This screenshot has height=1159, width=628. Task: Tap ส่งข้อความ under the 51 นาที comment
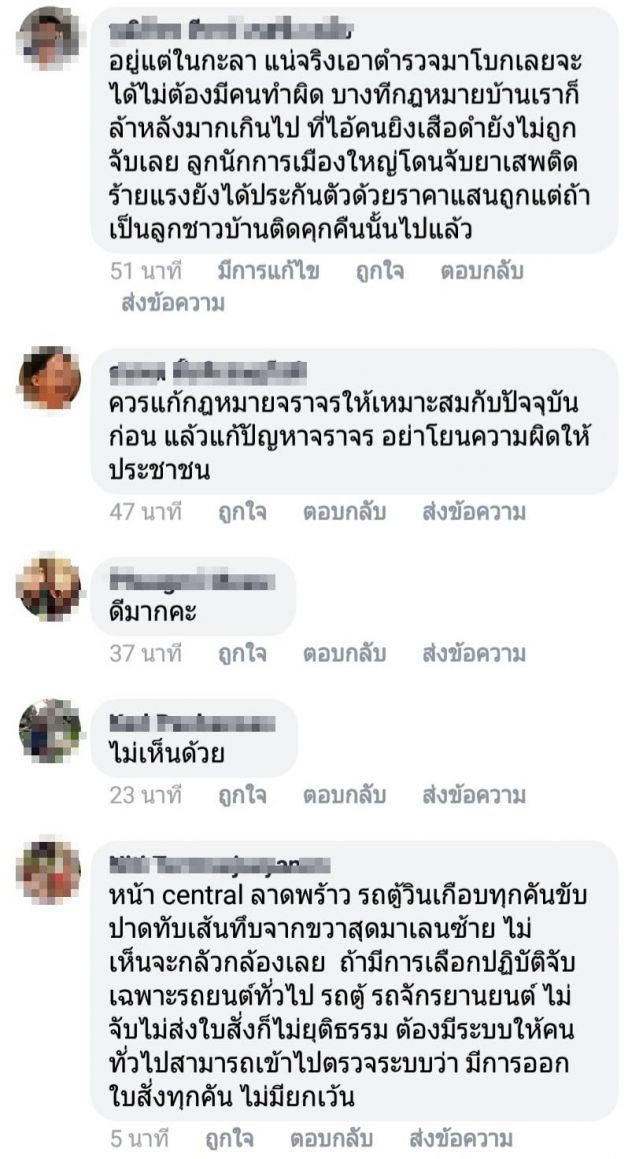[x=173, y=303]
